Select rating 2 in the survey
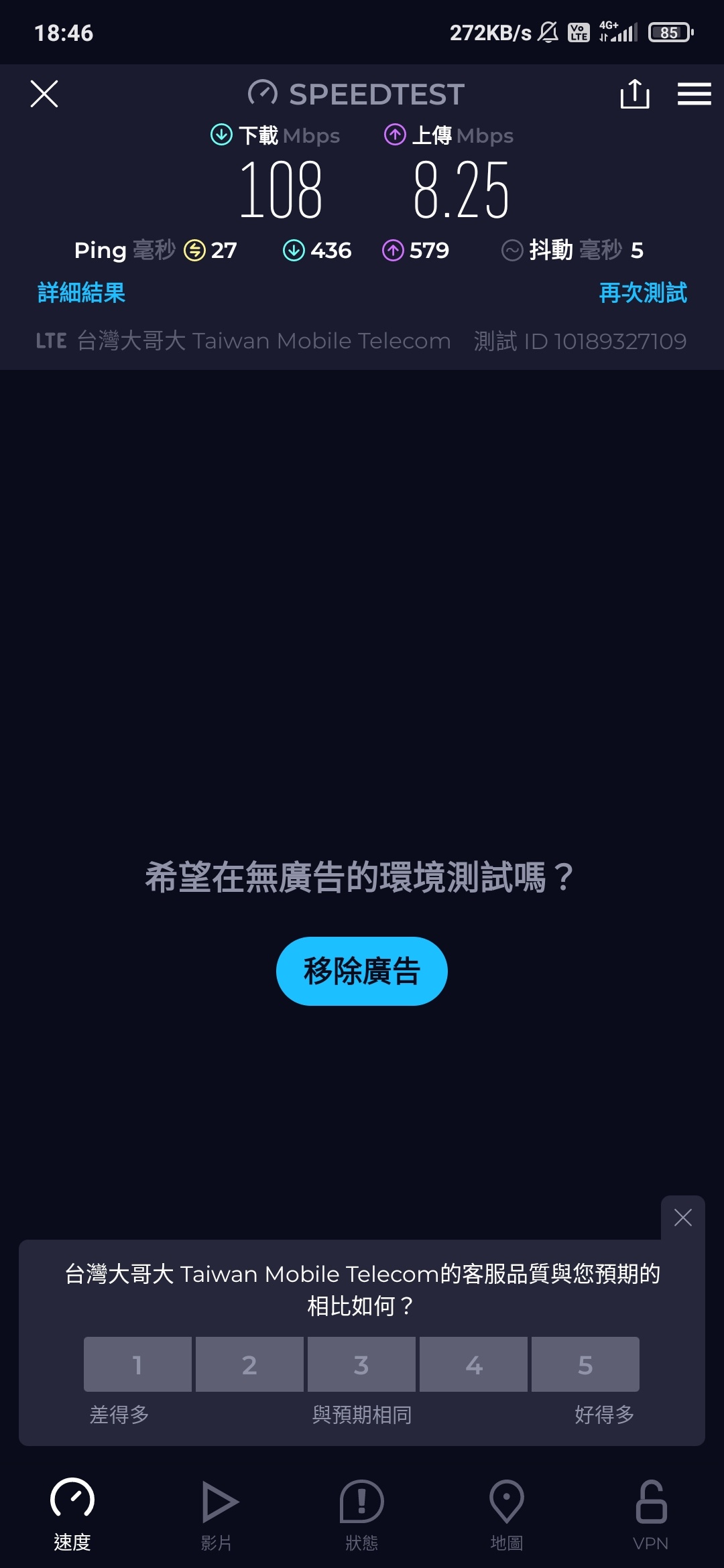Screen dimensions: 724x1568 249,1364
